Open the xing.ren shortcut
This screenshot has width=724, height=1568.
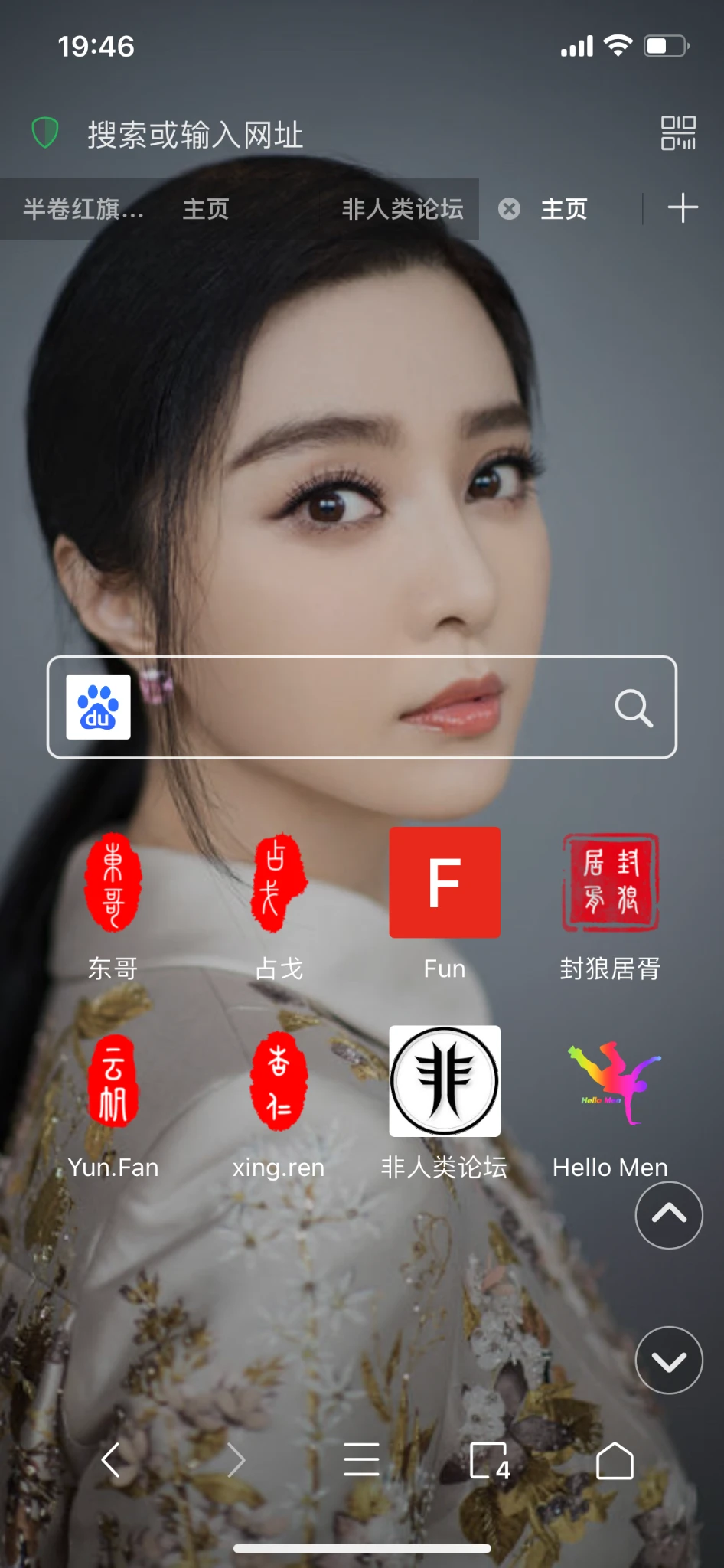click(279, 1080)
